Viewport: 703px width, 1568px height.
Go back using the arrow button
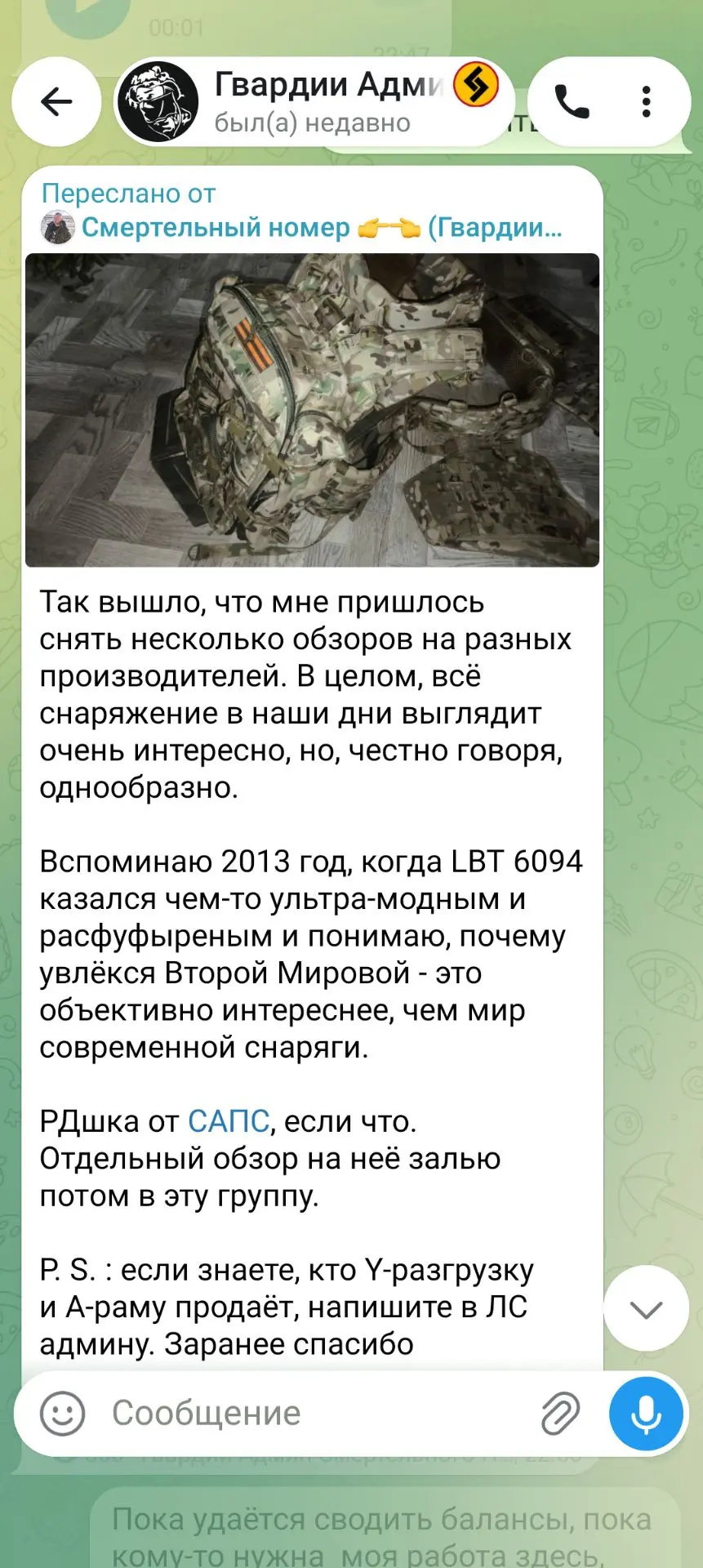coord(56,102)
